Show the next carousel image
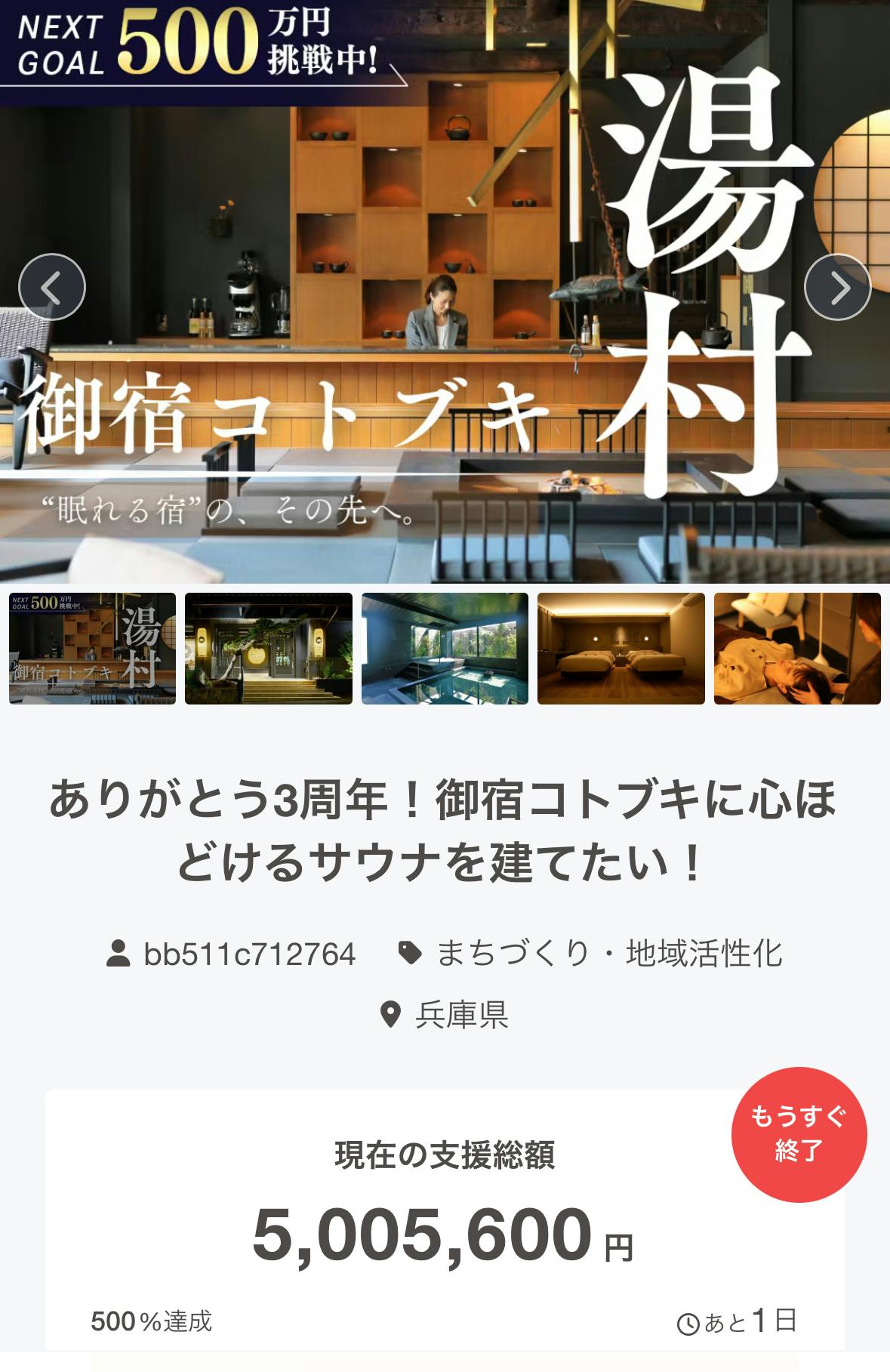Screen dimensions: 890x1372 point(837,287)
